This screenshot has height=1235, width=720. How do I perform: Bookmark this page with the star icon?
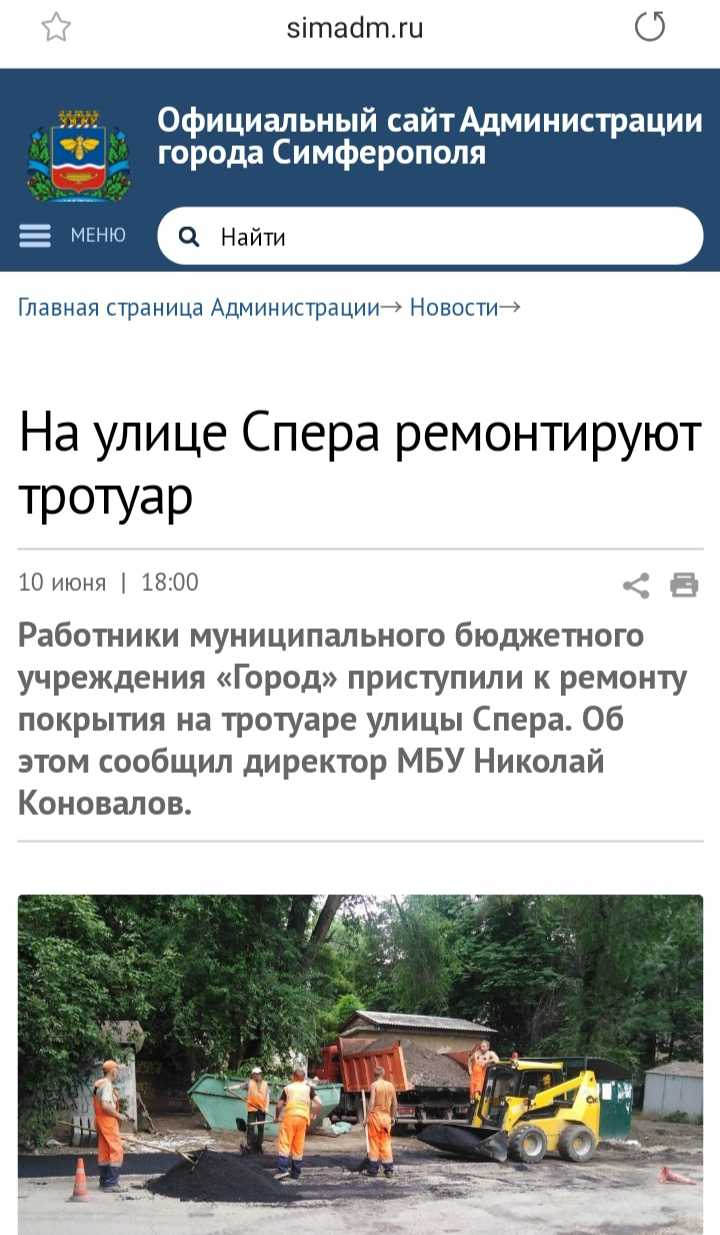[56, 28]
